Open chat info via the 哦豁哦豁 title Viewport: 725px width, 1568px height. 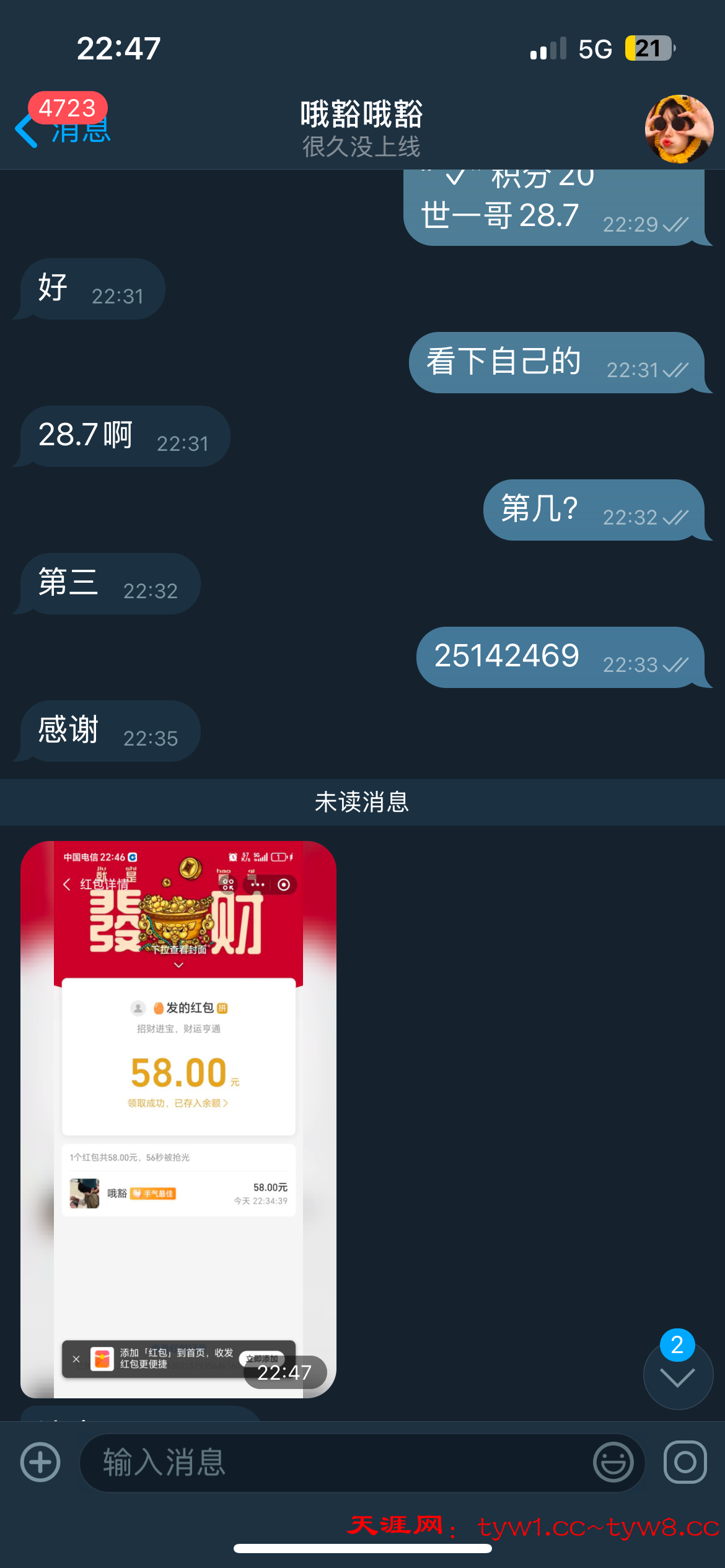[361, 128]
